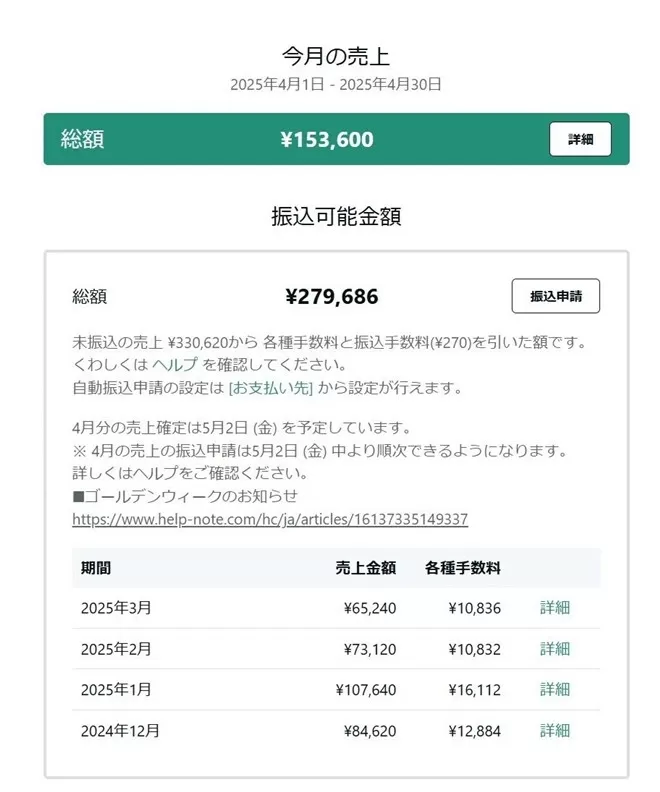Tap the 振込申請 button

[x=555, y=296]
